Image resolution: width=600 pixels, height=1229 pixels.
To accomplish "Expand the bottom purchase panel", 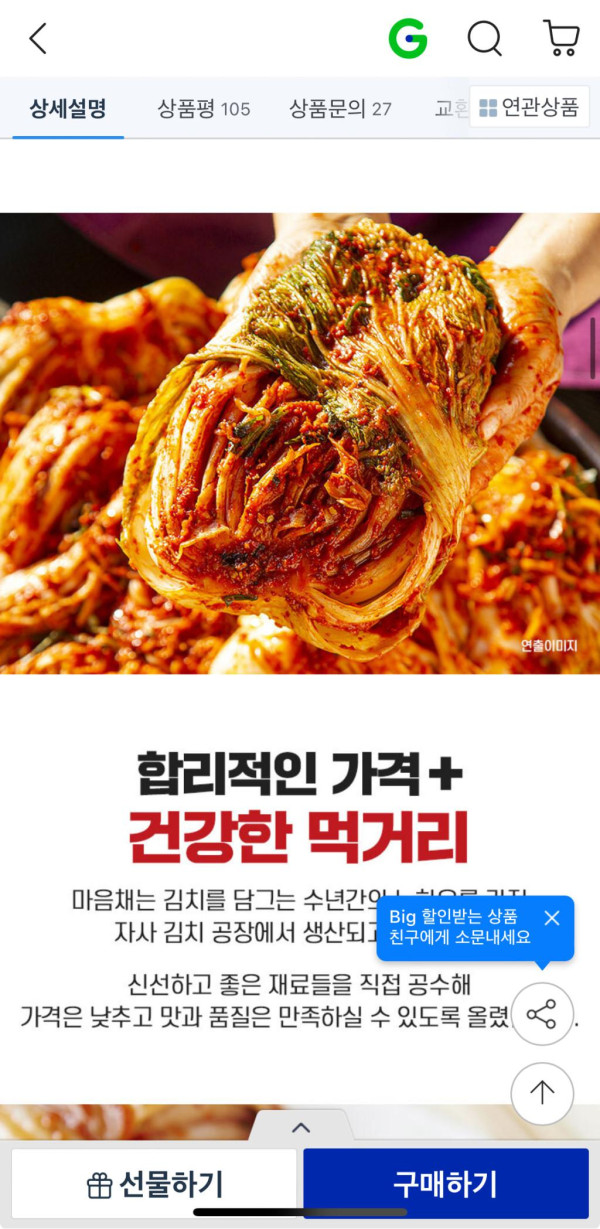I will point(300,1127).
